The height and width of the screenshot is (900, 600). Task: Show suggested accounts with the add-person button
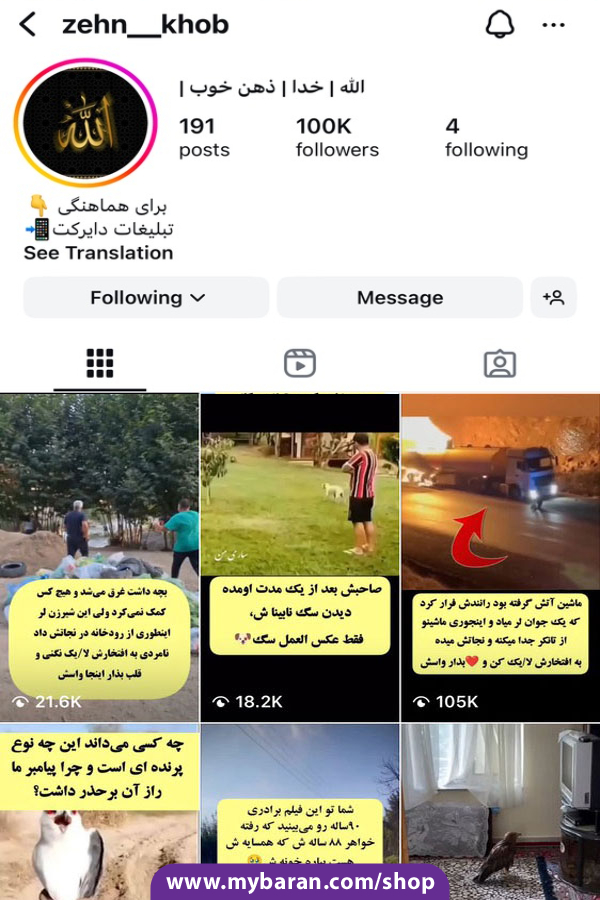point(553,298)
